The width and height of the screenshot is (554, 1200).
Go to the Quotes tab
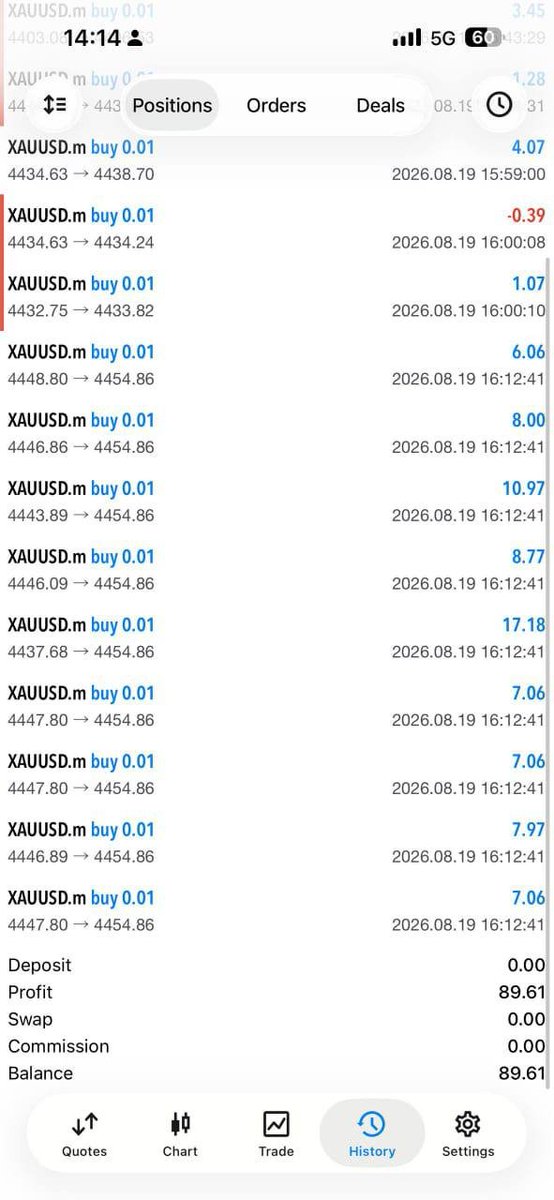tap(84, 1135)
